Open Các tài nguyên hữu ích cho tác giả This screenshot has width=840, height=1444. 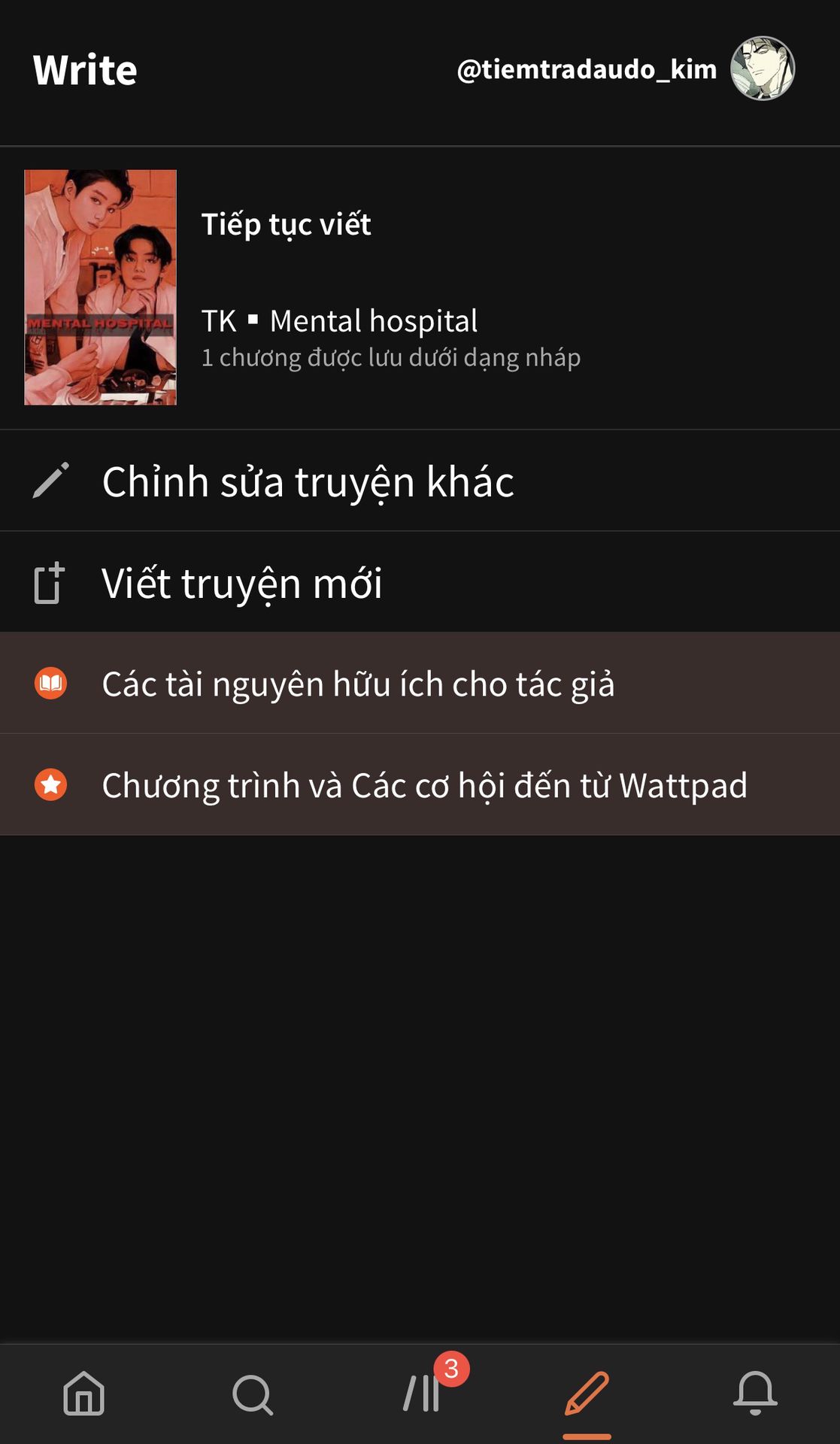point(358,684)
